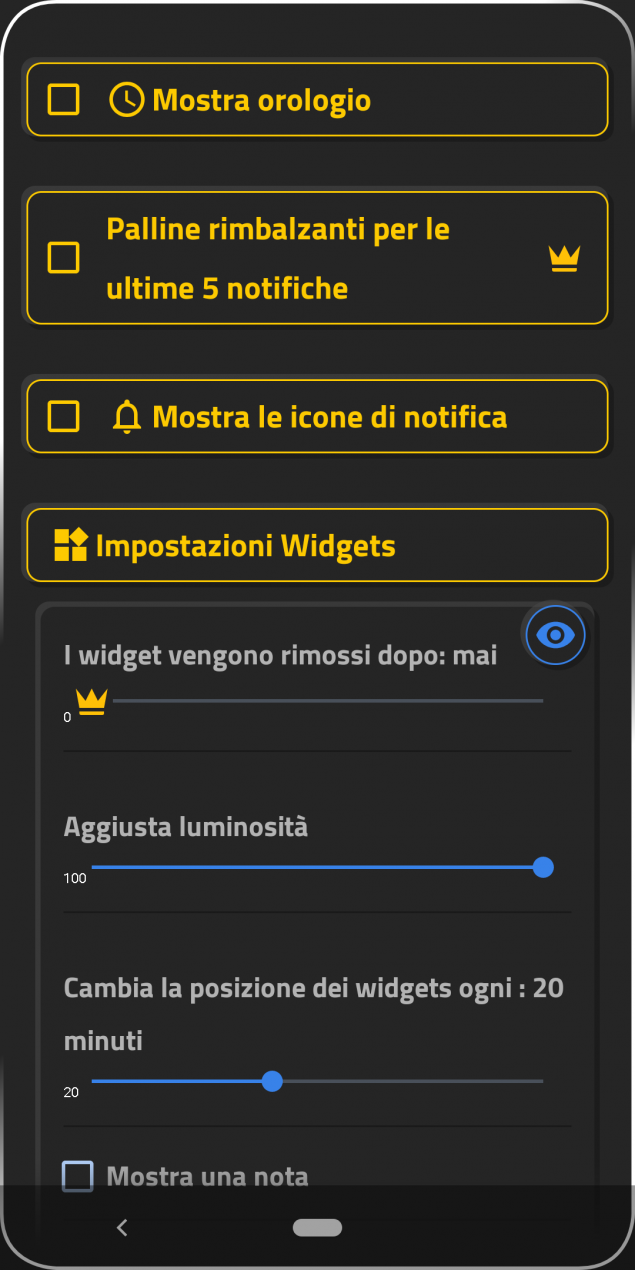Image resolution: width=635 pixels, height=1270 pixels.
Task: Open Impostazioni Widgets section
Action: pyautogui.click(x=317, y=545)
